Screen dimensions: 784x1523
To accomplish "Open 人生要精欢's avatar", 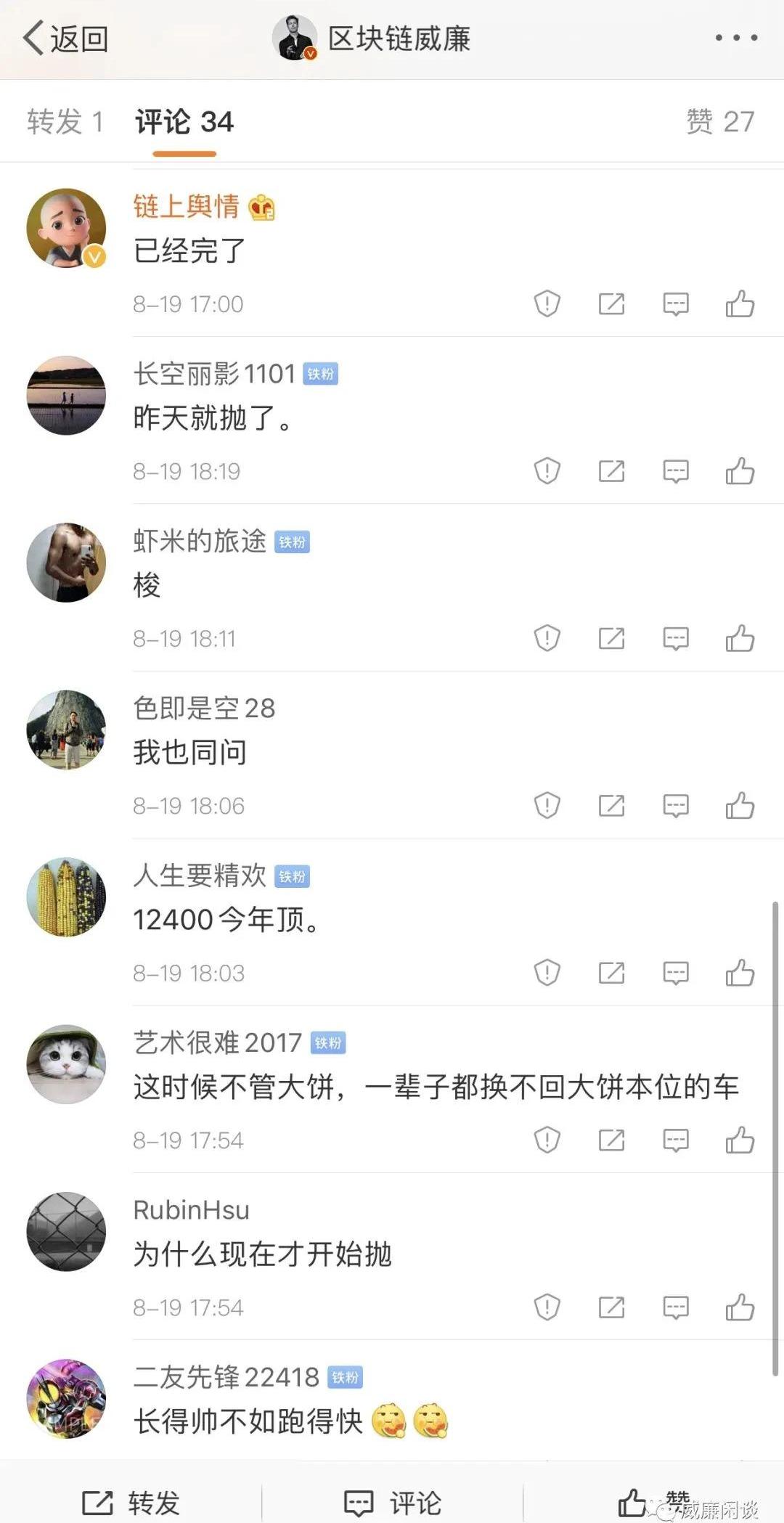I will (x=66, y=897).
